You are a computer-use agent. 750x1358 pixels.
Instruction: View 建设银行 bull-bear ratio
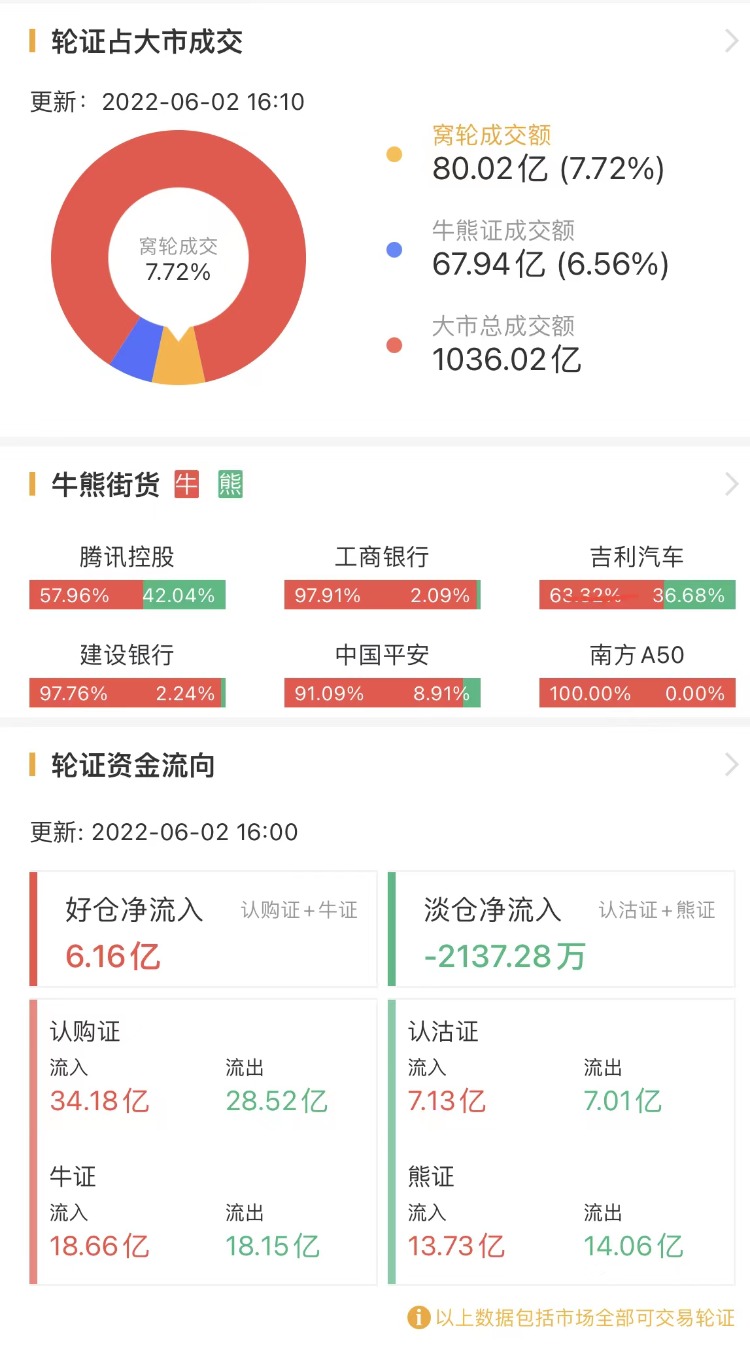pos(127,692)
